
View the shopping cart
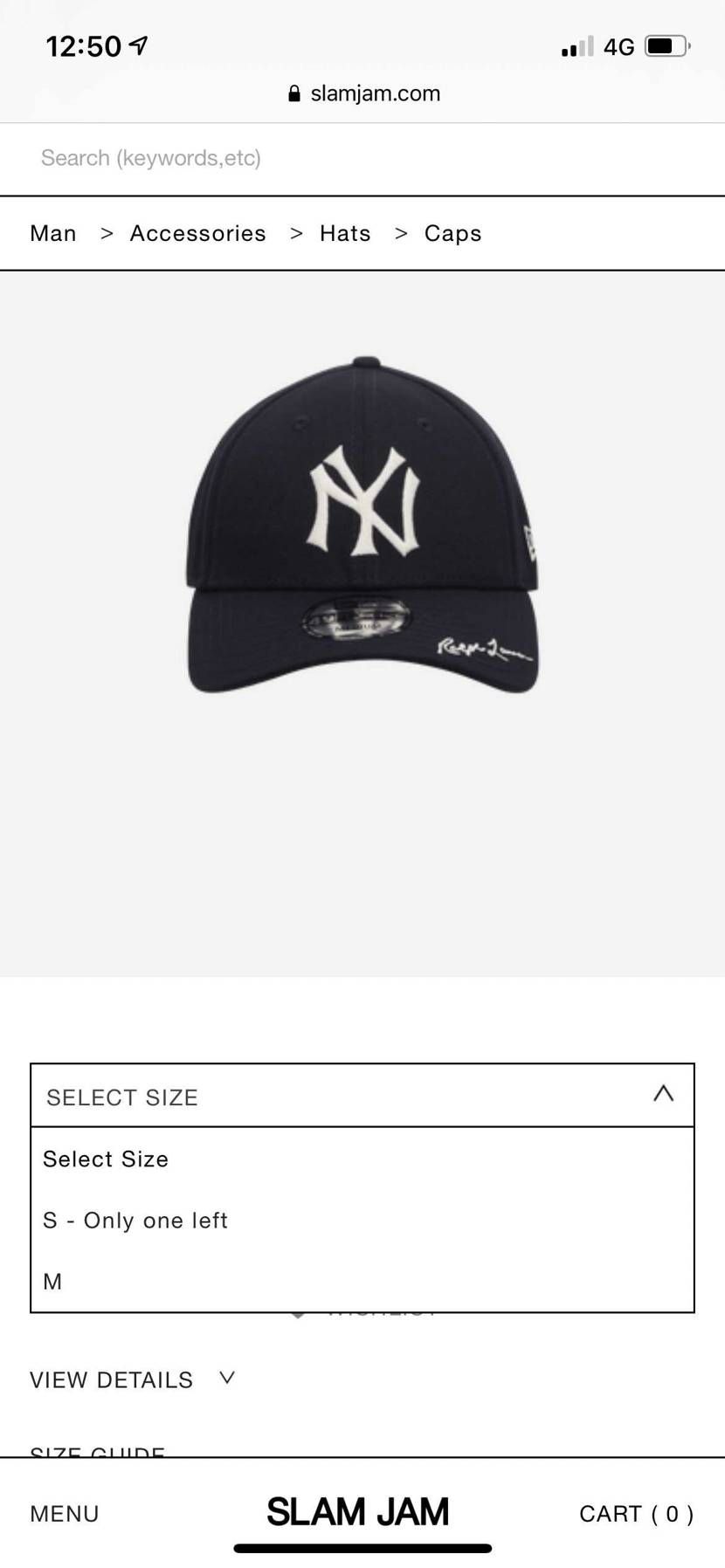point(636,1513)
